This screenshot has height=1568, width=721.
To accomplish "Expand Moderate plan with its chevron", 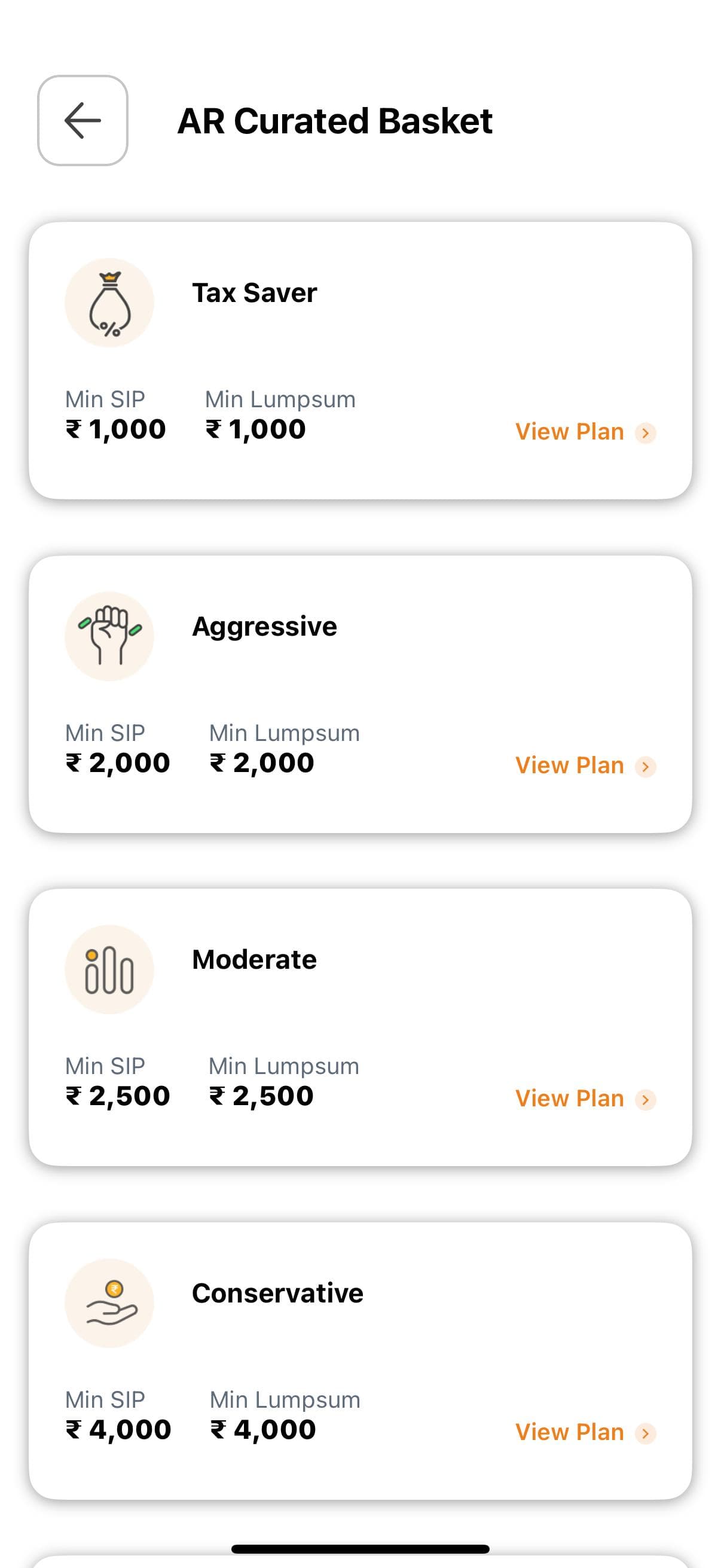I will (x=644, y=1099).
